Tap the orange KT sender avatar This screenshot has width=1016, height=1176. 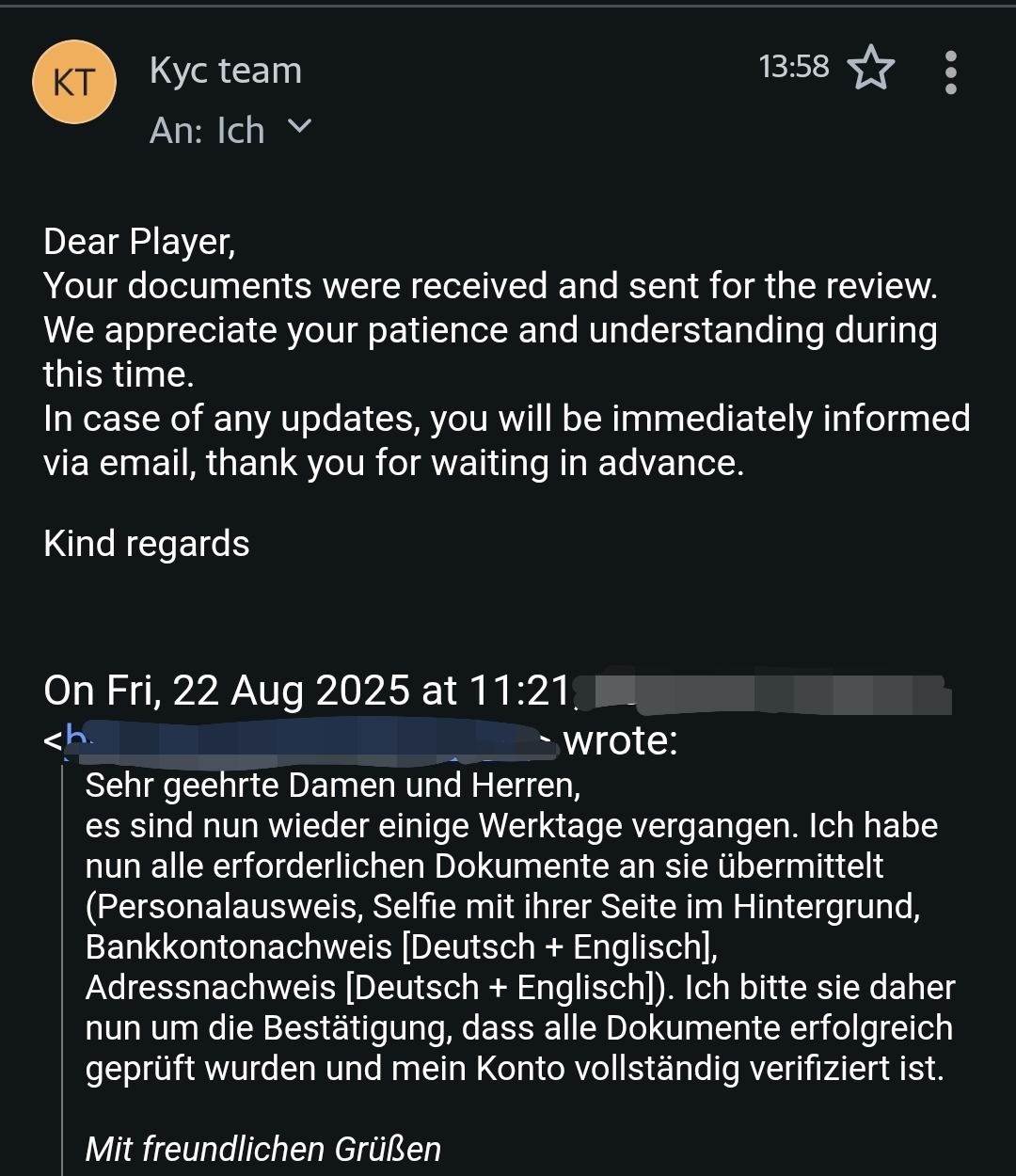click(74, 83)
